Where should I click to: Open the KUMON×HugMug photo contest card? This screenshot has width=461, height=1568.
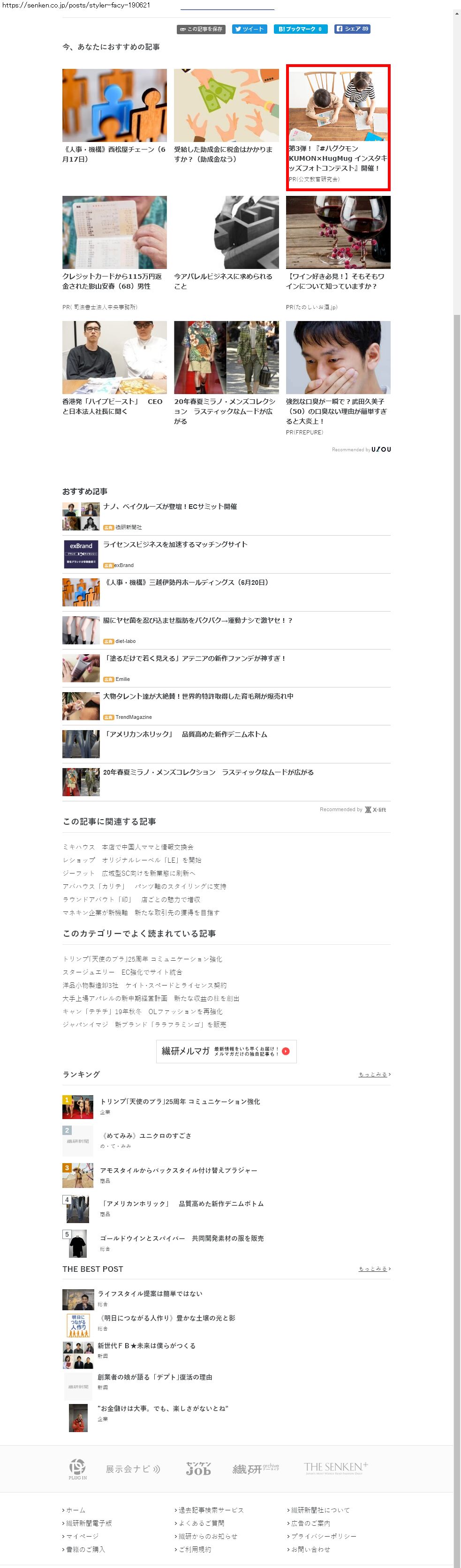(x=338, y=127)
